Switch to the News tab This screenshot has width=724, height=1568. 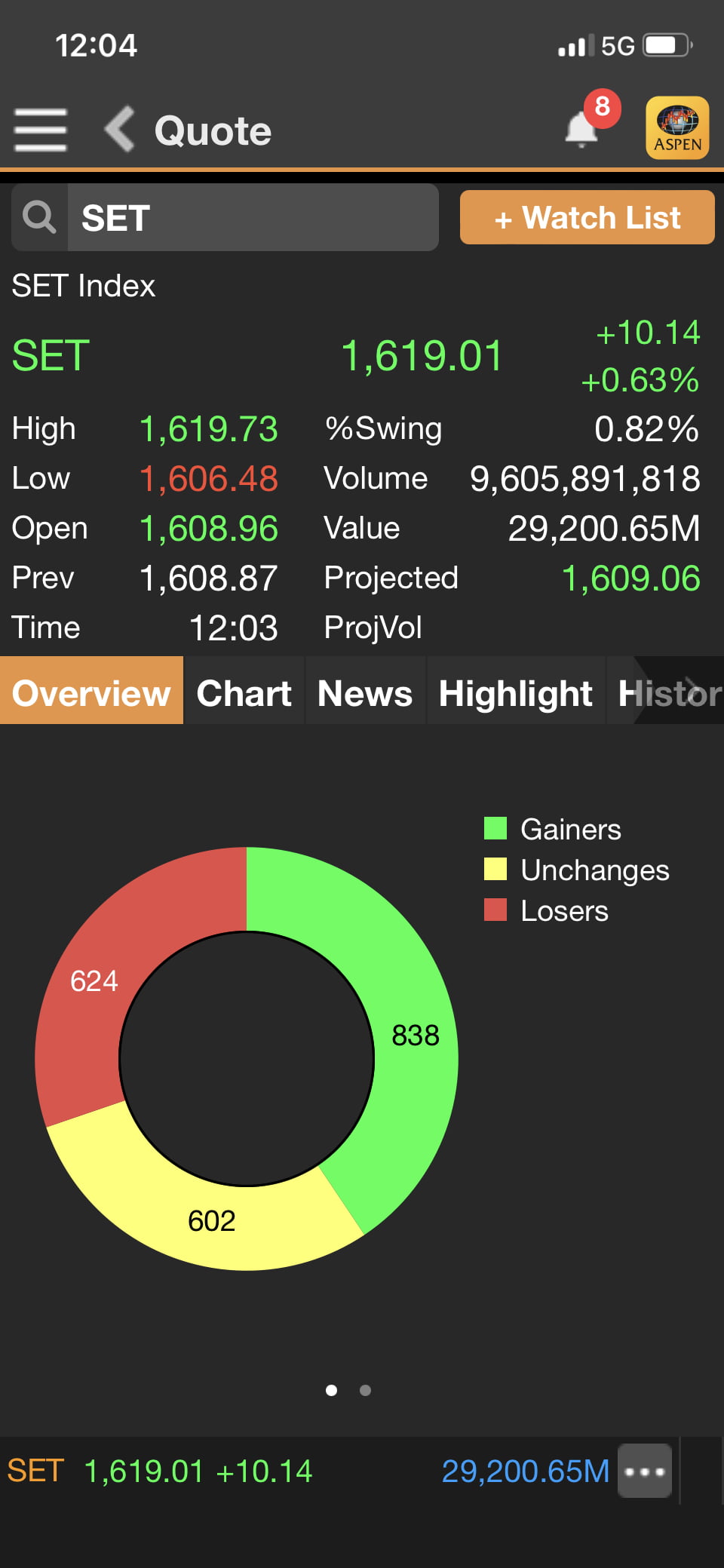point(365,692)
